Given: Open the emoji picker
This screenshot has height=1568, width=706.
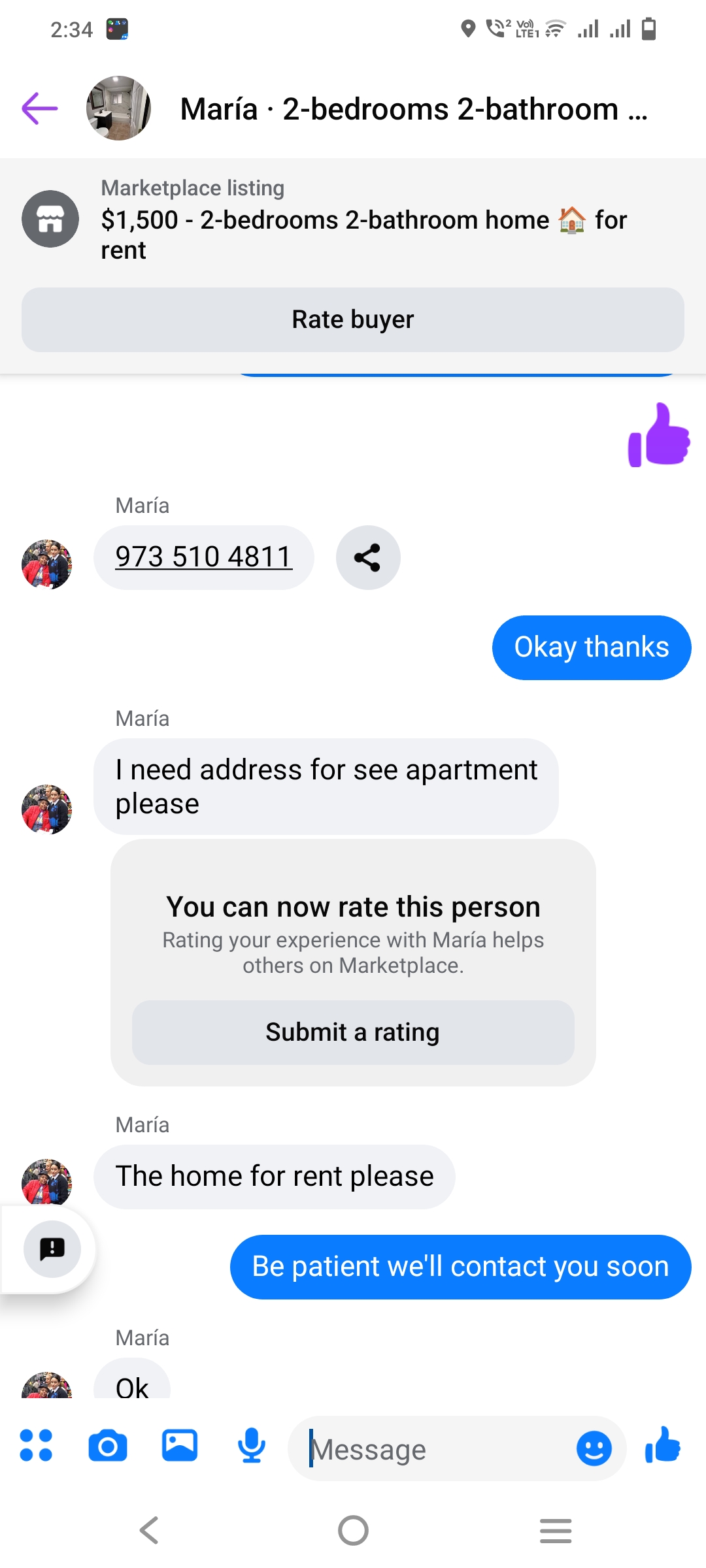Looking at the screenshot, I should [594, 1448].
